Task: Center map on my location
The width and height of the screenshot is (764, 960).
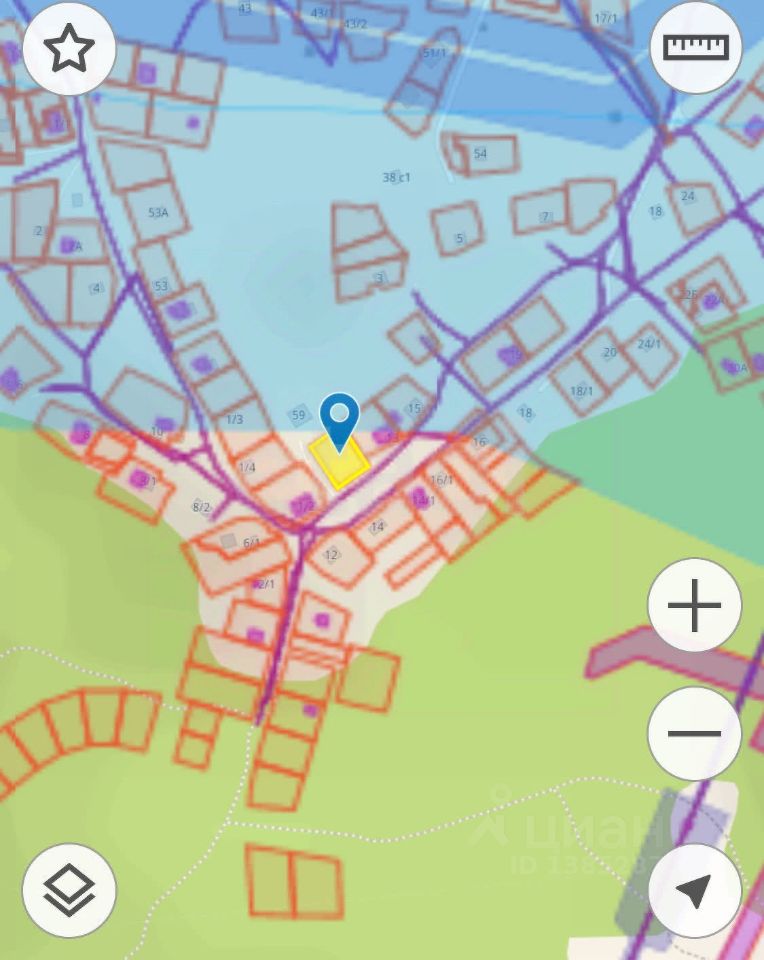Action: [x=694, y=890]
